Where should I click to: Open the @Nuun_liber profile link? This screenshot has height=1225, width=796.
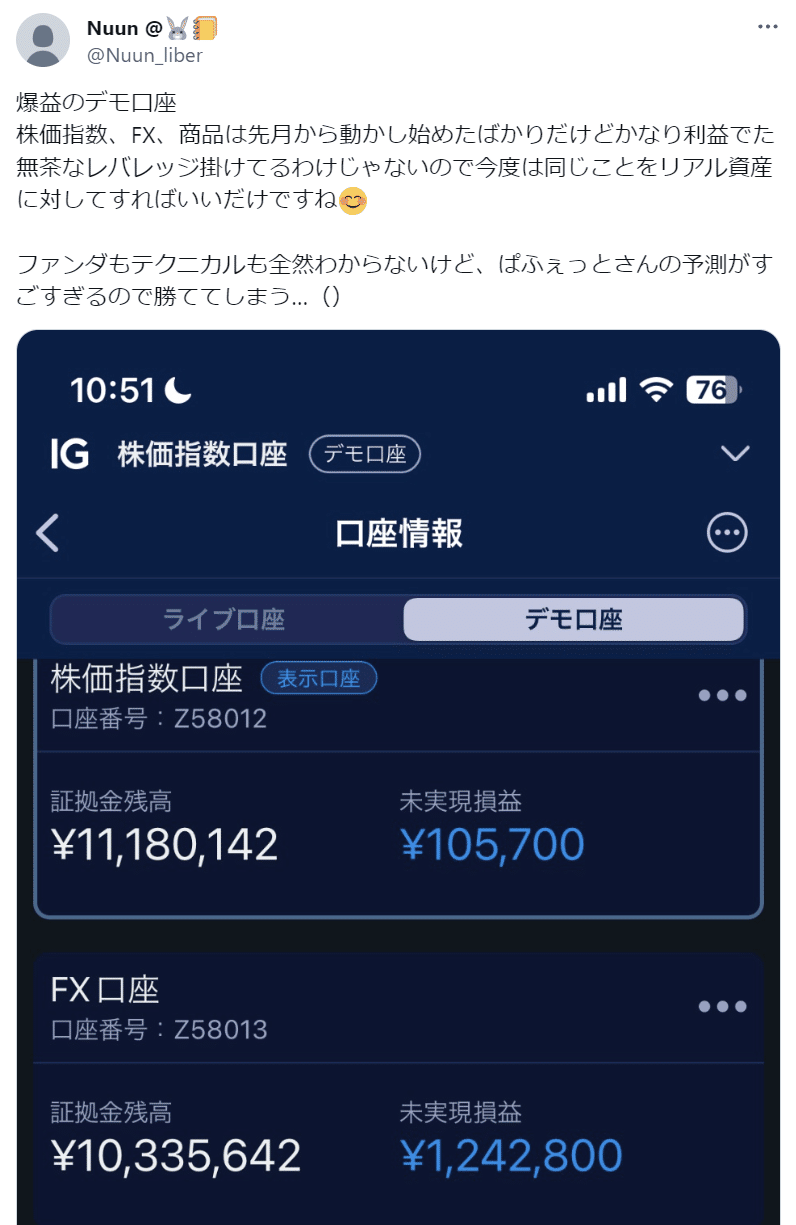coord(145,55)
